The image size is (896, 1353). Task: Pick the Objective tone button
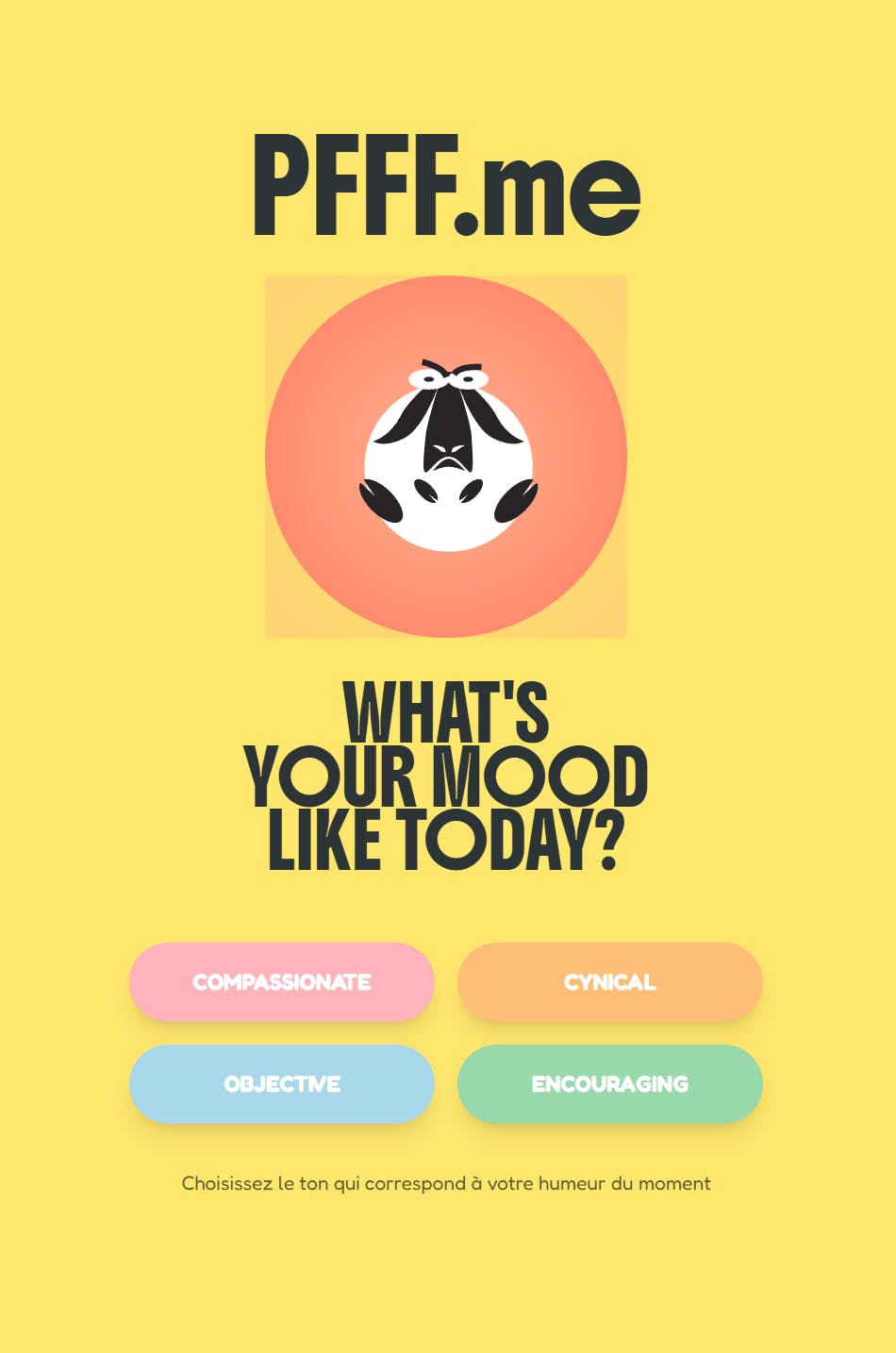(x=281, y=1084)
